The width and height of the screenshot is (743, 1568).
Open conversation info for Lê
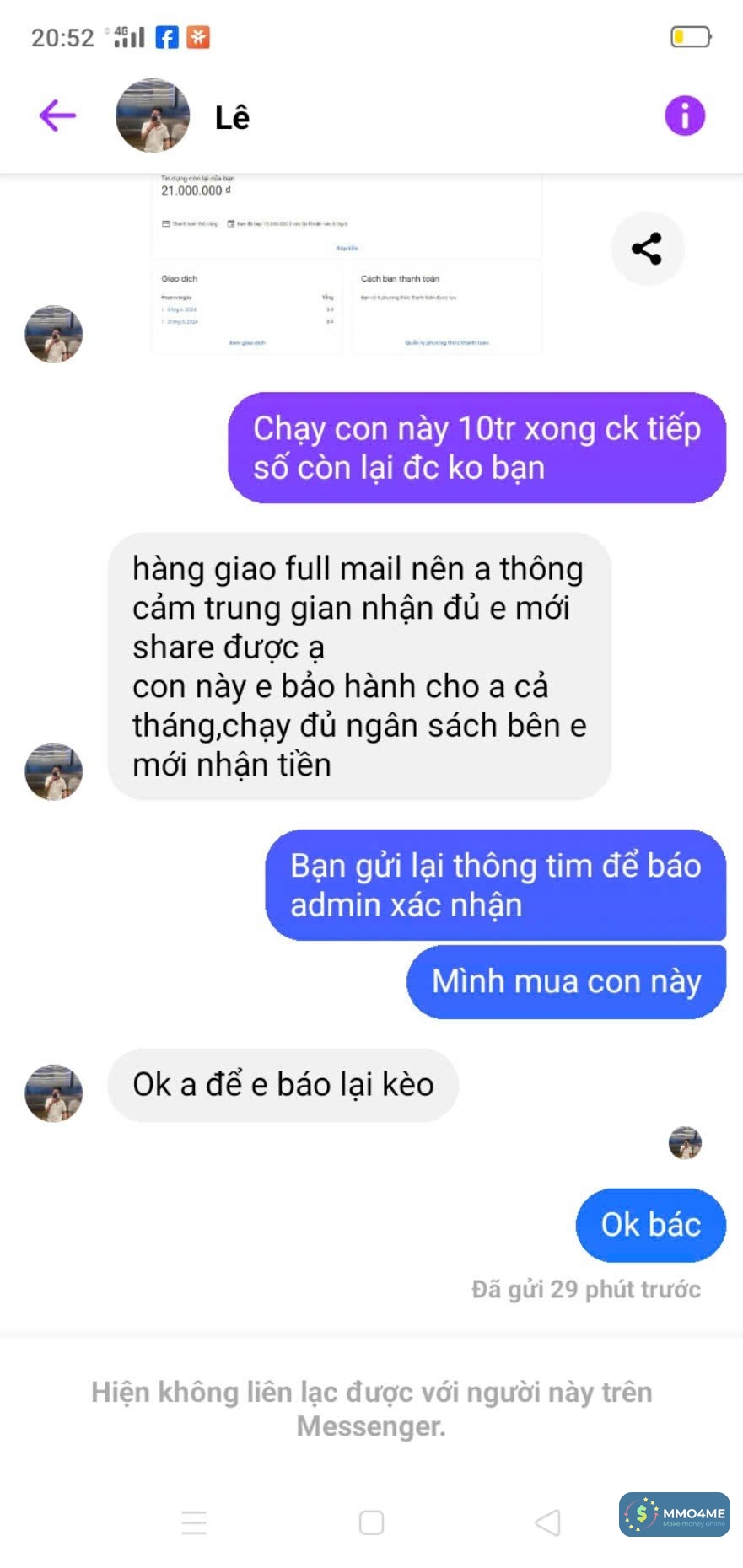point(684,115)
